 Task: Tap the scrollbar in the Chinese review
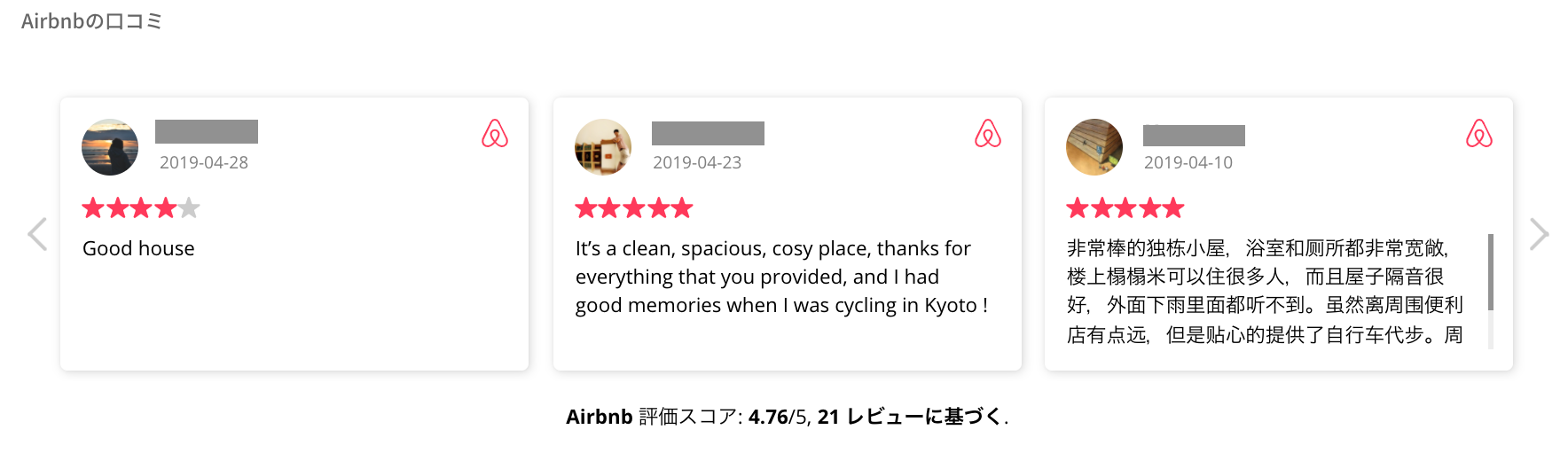[1491, 273]
